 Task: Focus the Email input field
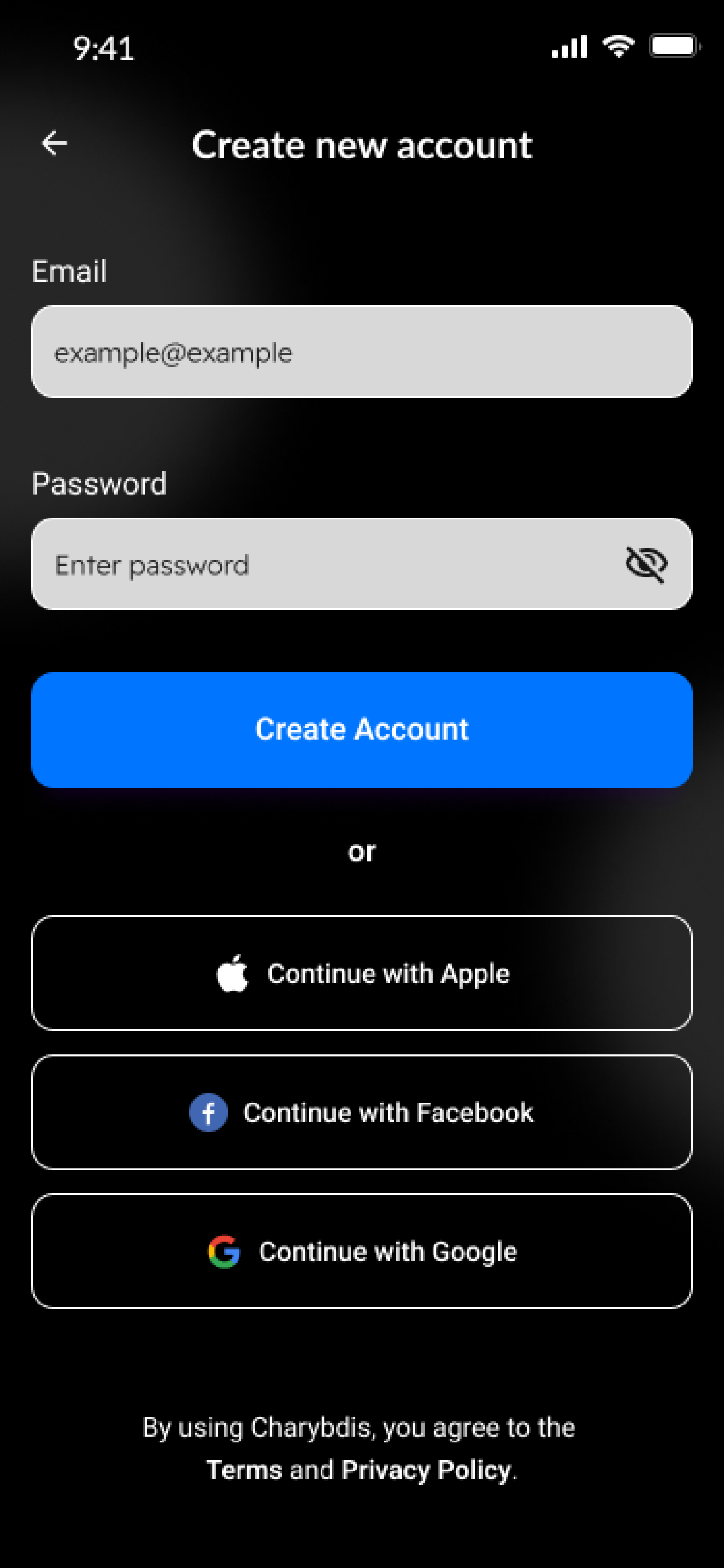362,351
